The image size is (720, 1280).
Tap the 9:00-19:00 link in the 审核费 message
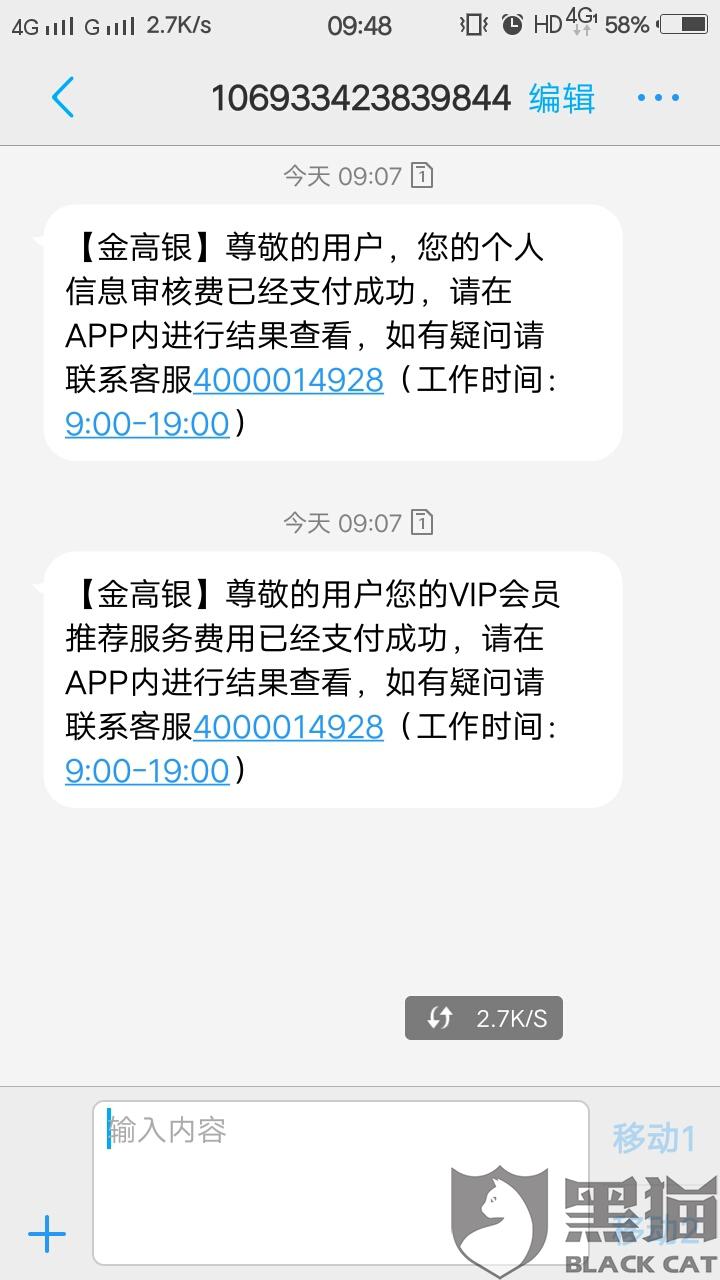[147, 424]
